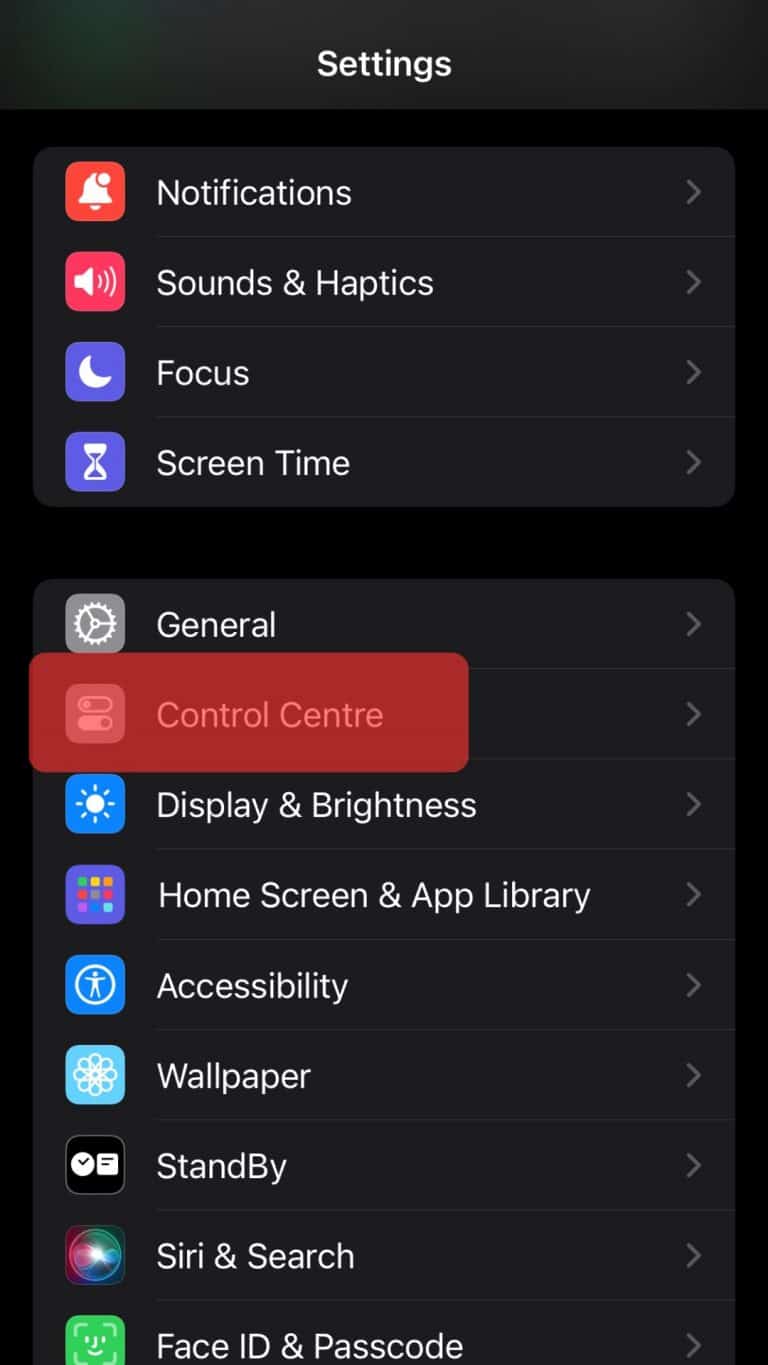Select the Focus crescent moon icon
Screen dimensions: 768x1365
(x=94, y=372)
